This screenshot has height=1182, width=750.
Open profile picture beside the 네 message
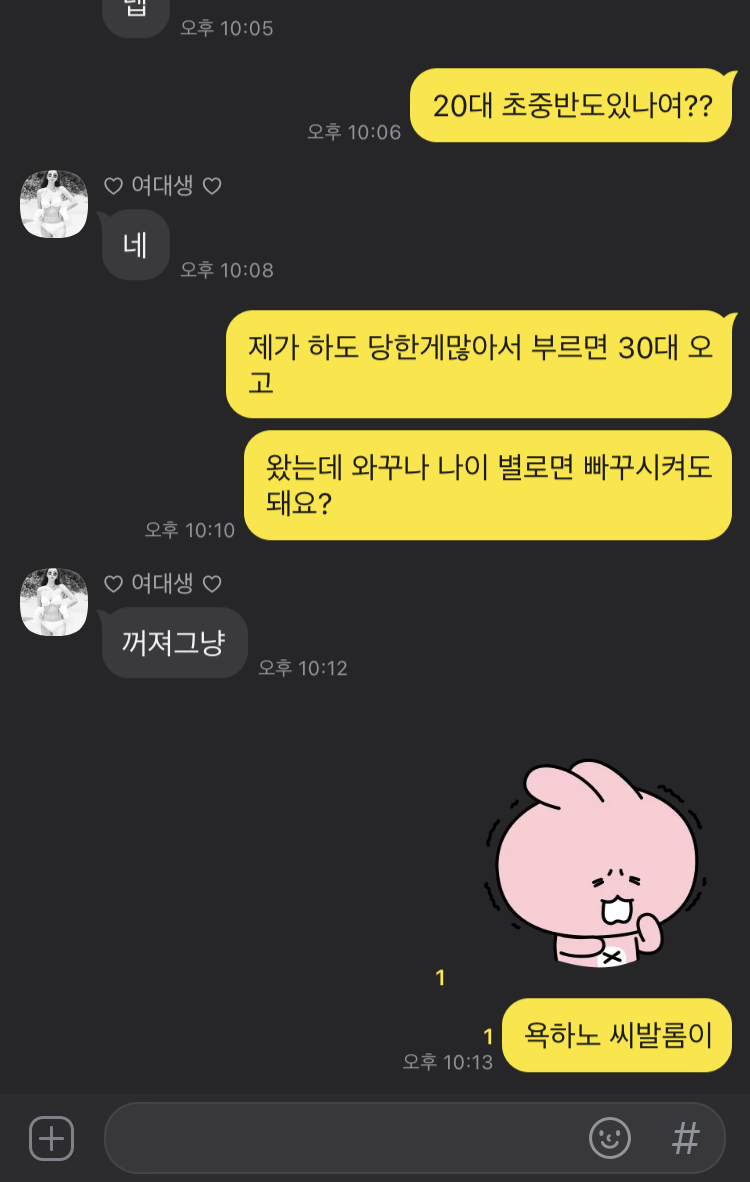pyautogui.click(x=54, y=204)
